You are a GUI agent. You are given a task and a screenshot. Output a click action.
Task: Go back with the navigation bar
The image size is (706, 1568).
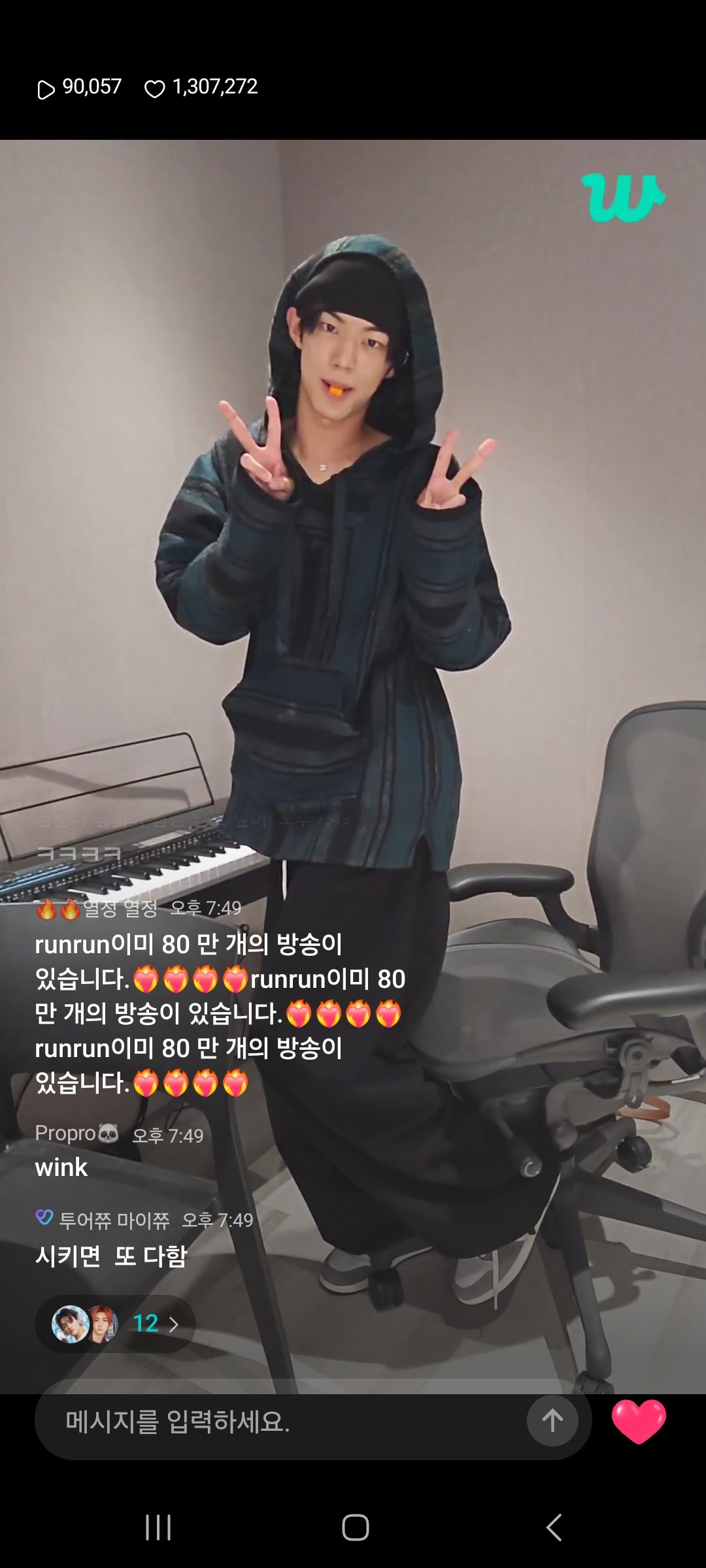pos(554,1527)
